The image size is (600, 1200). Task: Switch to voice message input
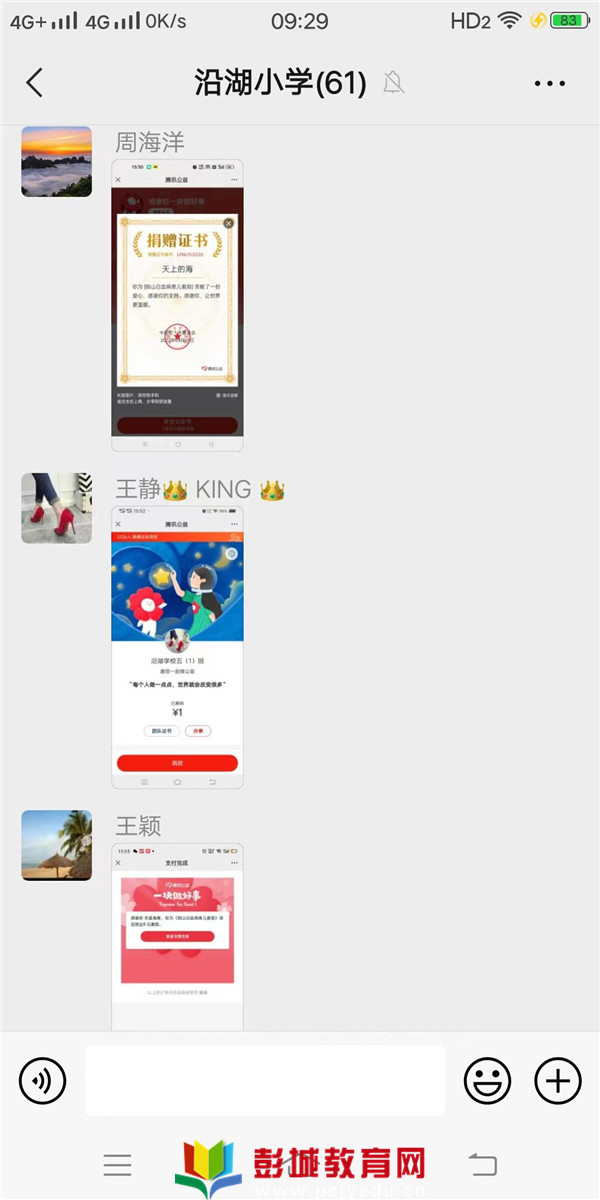[43, 1080]
